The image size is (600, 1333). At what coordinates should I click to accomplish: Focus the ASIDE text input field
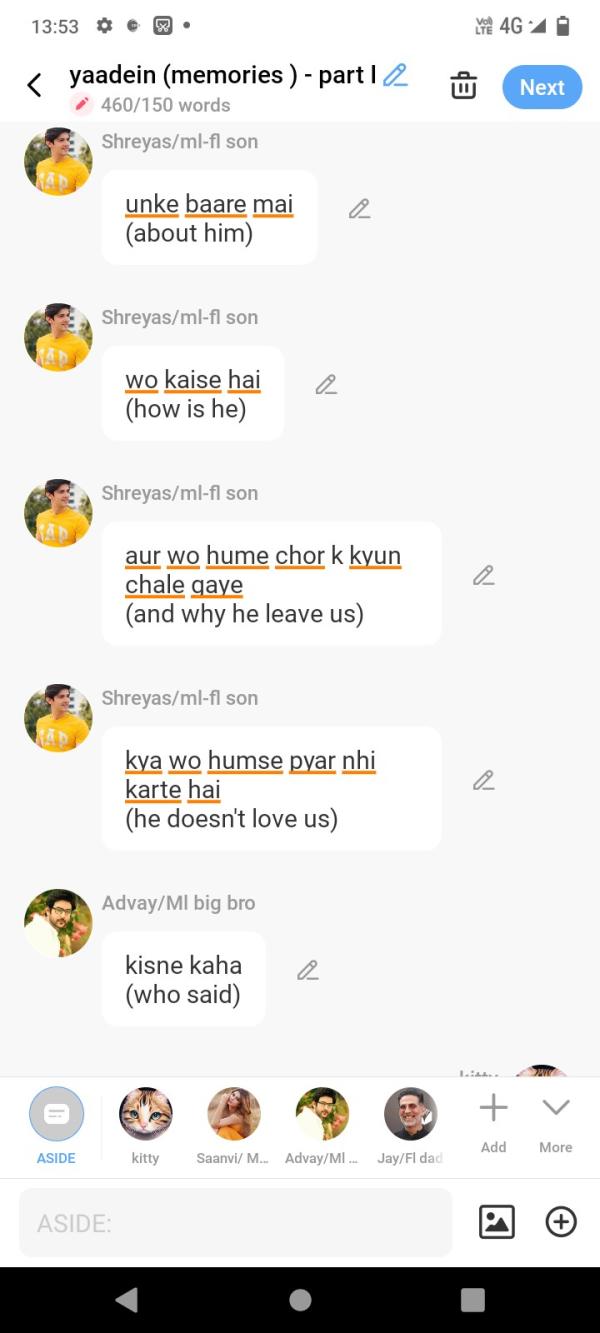click(x=235, y=1222)
